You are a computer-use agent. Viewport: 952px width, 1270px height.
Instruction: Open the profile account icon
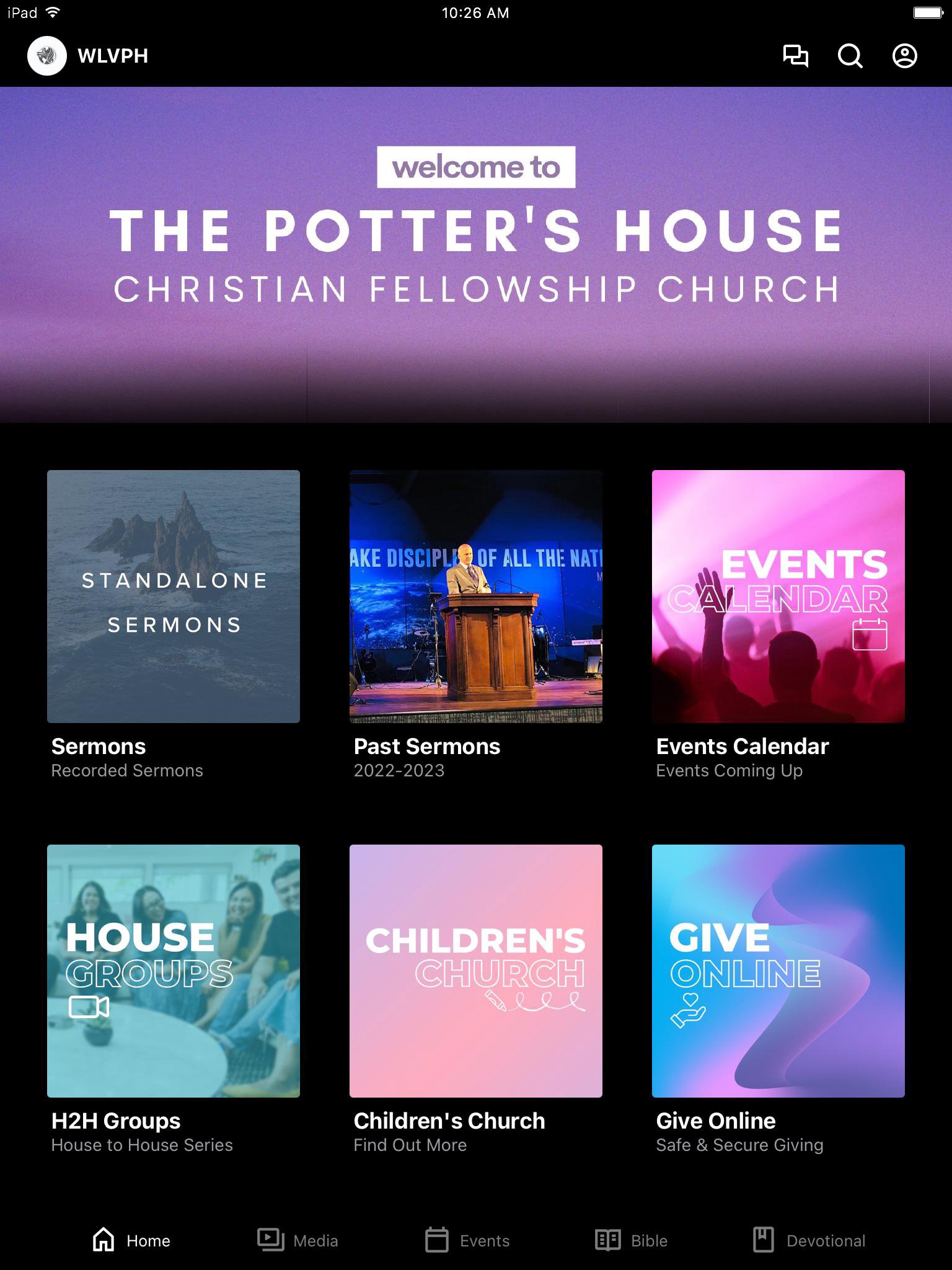[x=904, y=56]
